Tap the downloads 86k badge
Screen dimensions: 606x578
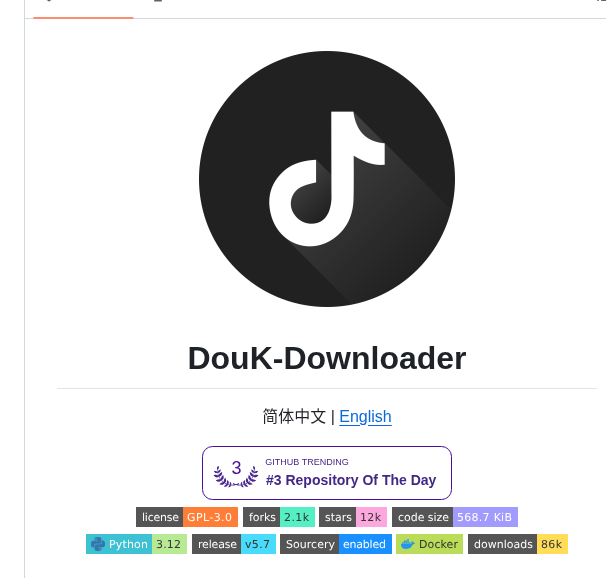click(518, 544)
